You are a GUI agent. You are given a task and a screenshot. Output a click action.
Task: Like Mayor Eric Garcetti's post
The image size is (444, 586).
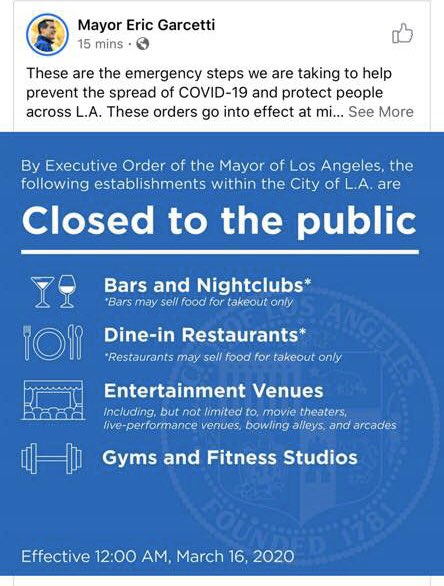[403, 34]
